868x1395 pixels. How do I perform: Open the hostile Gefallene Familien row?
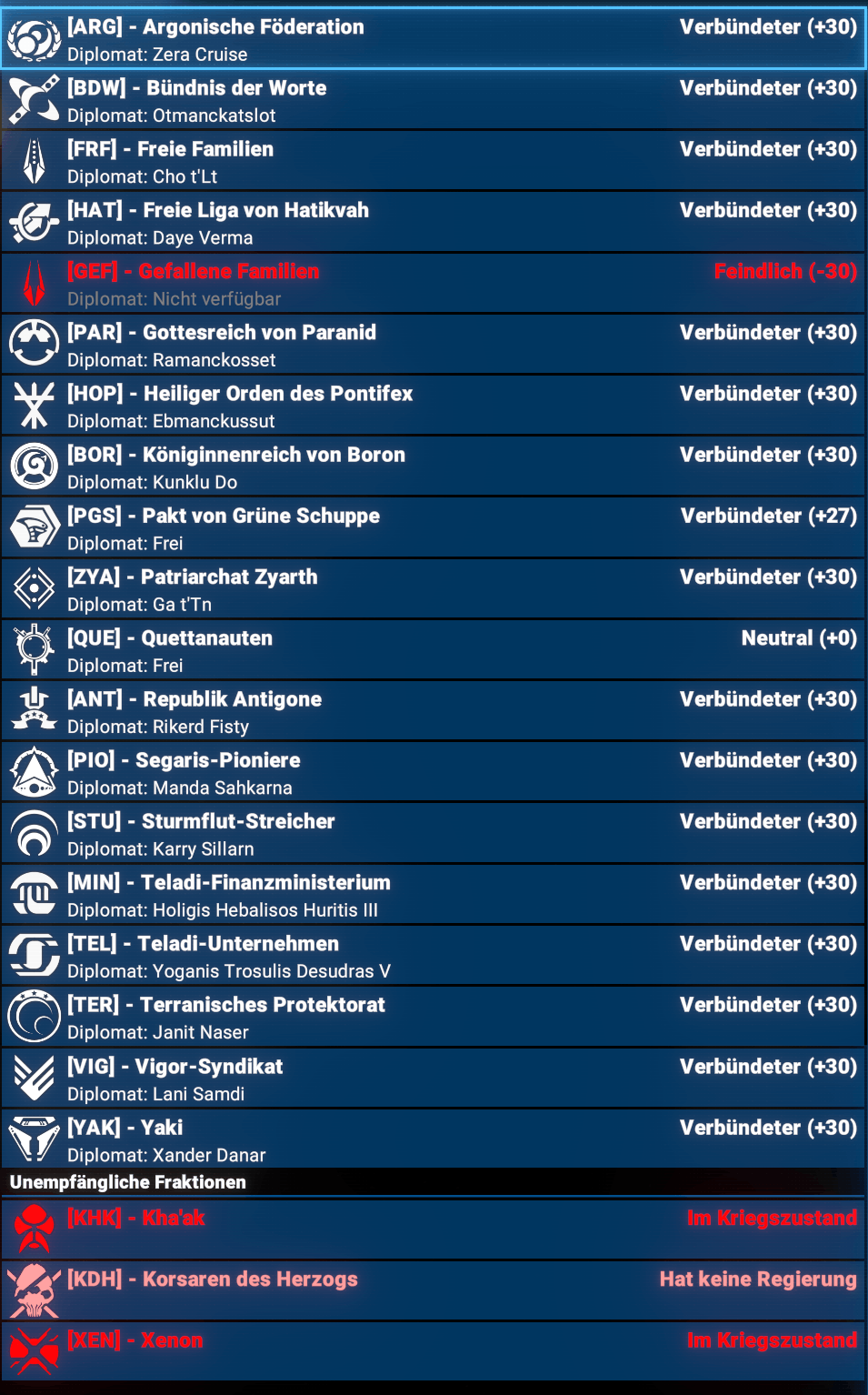434,284
